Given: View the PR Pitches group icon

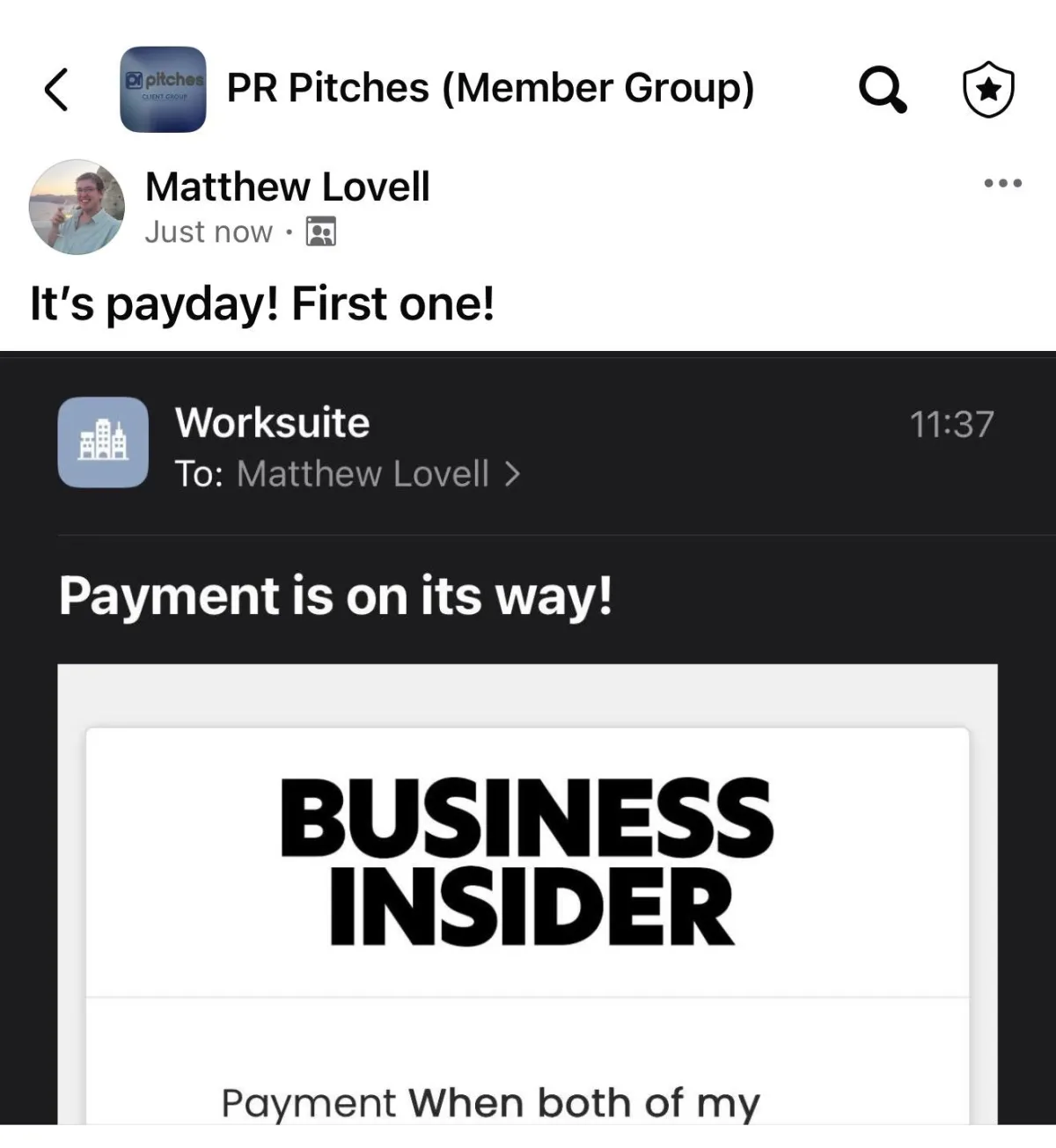Looking at the screenshot, I should coord(163,90).
